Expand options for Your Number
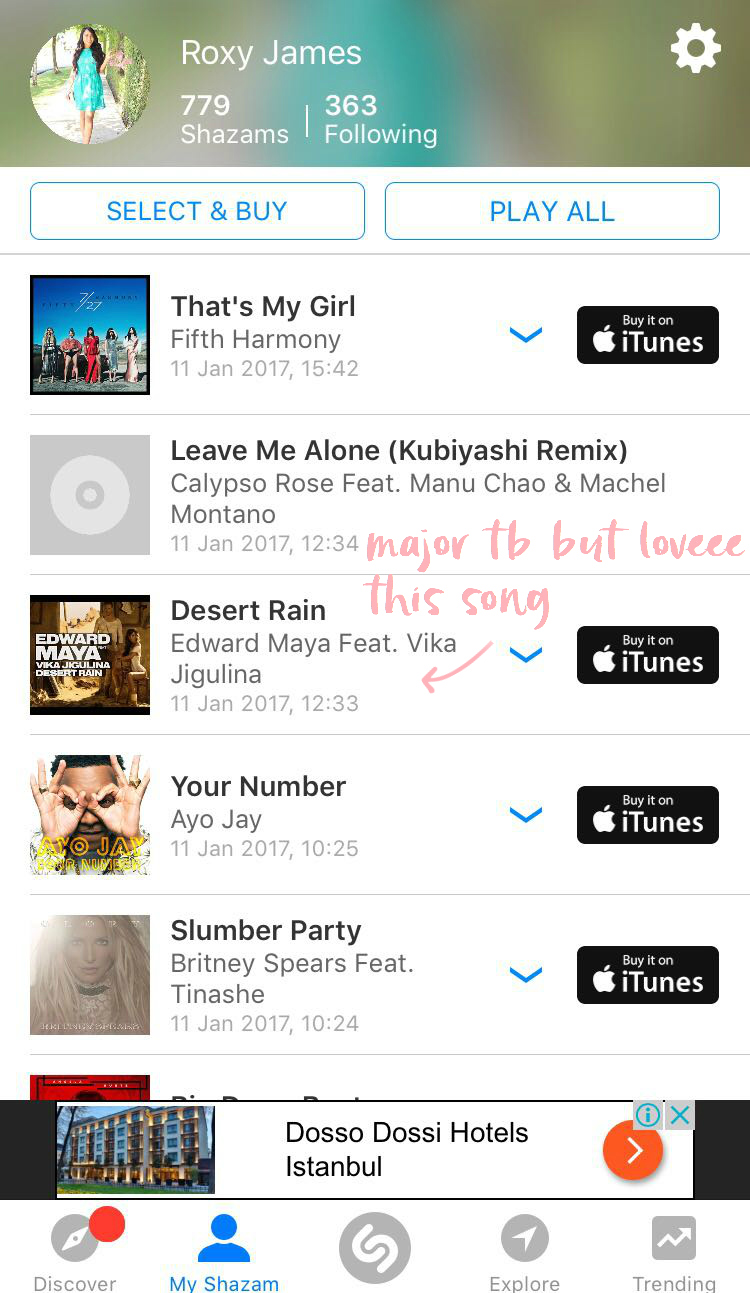750x1293 pixels. point(526,815)
